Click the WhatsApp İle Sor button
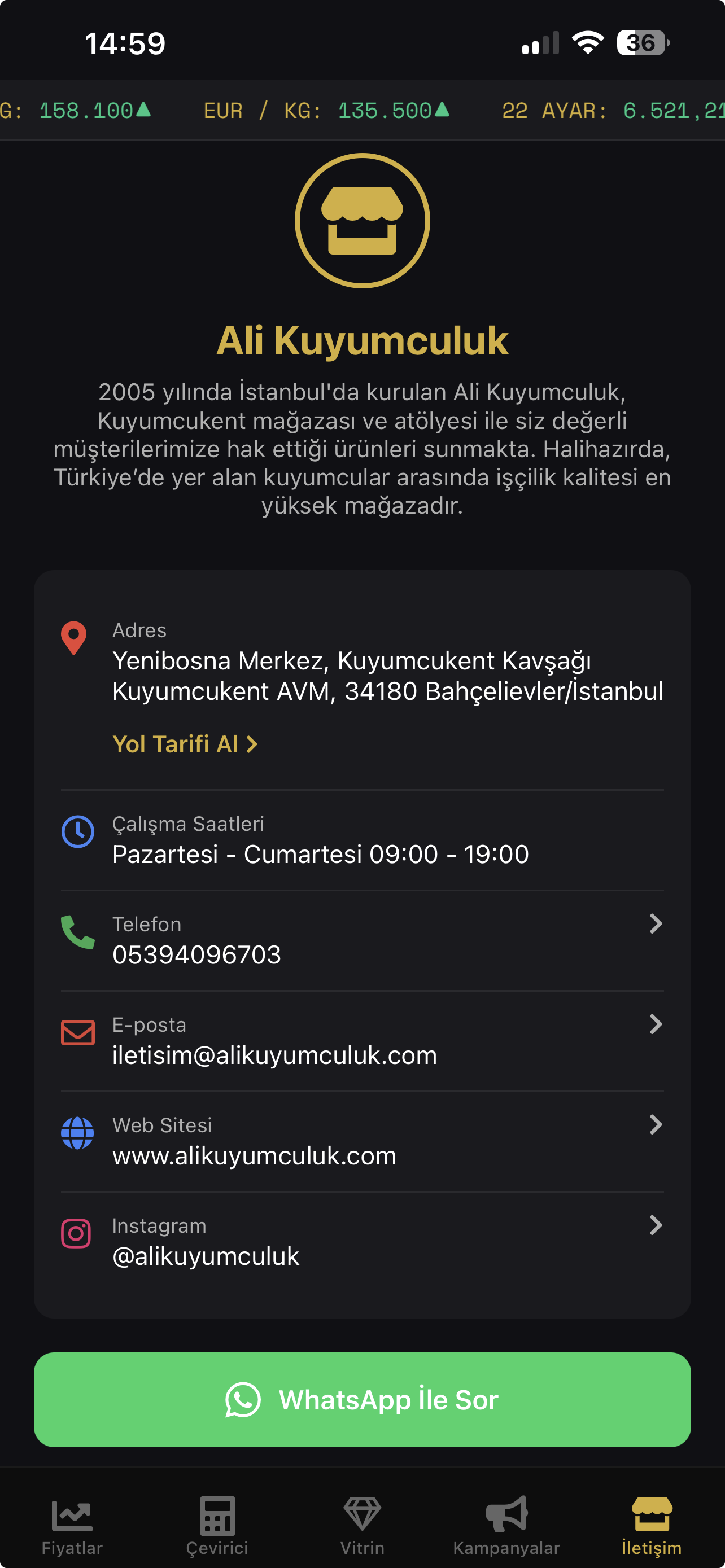The width and height of the screenshot is (725, 1568). point(362,1399)
